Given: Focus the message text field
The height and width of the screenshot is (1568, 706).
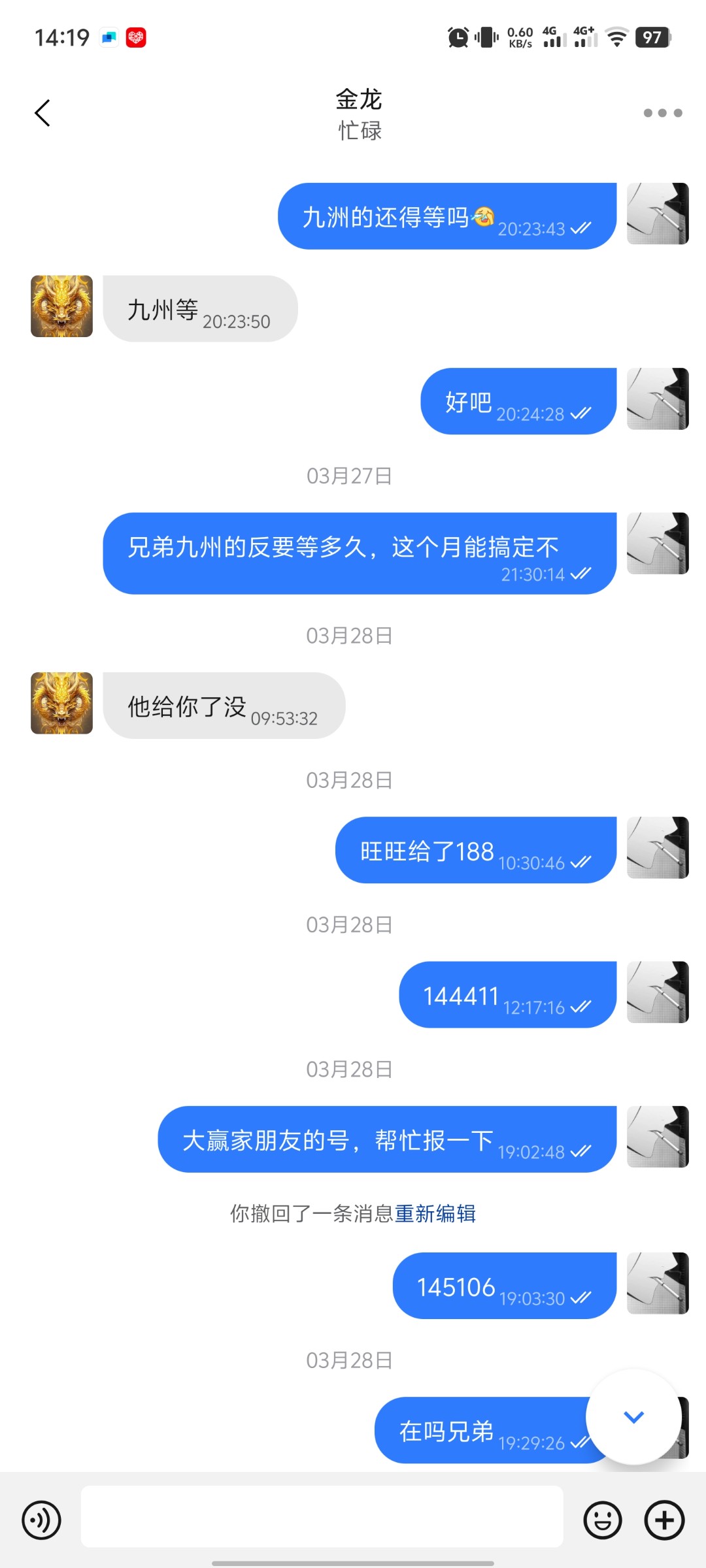Looking at the screenshot, I should coord(322,1516).
